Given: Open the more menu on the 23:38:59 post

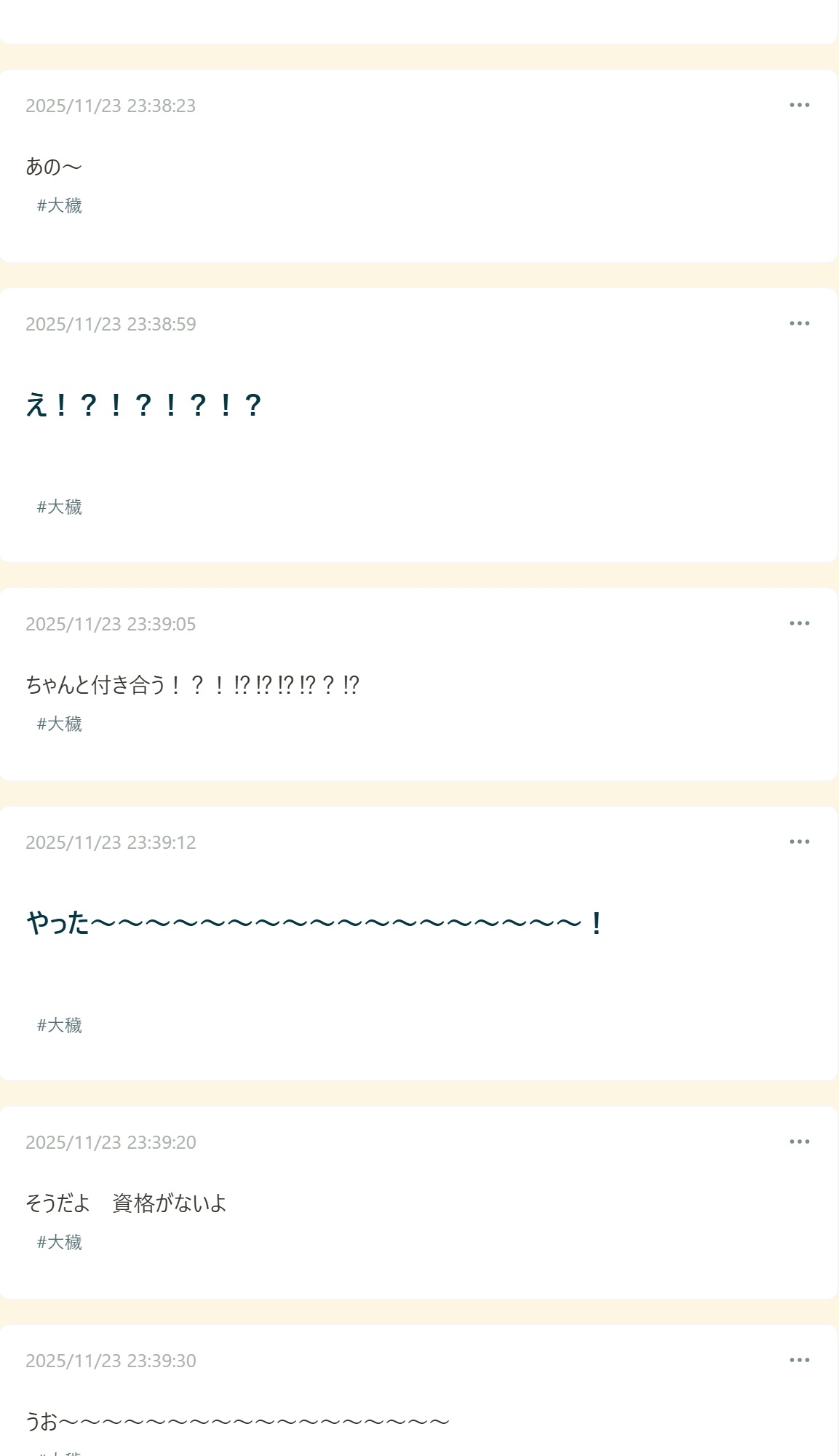Looking at the screenshot, I should [x=799, y=323].
